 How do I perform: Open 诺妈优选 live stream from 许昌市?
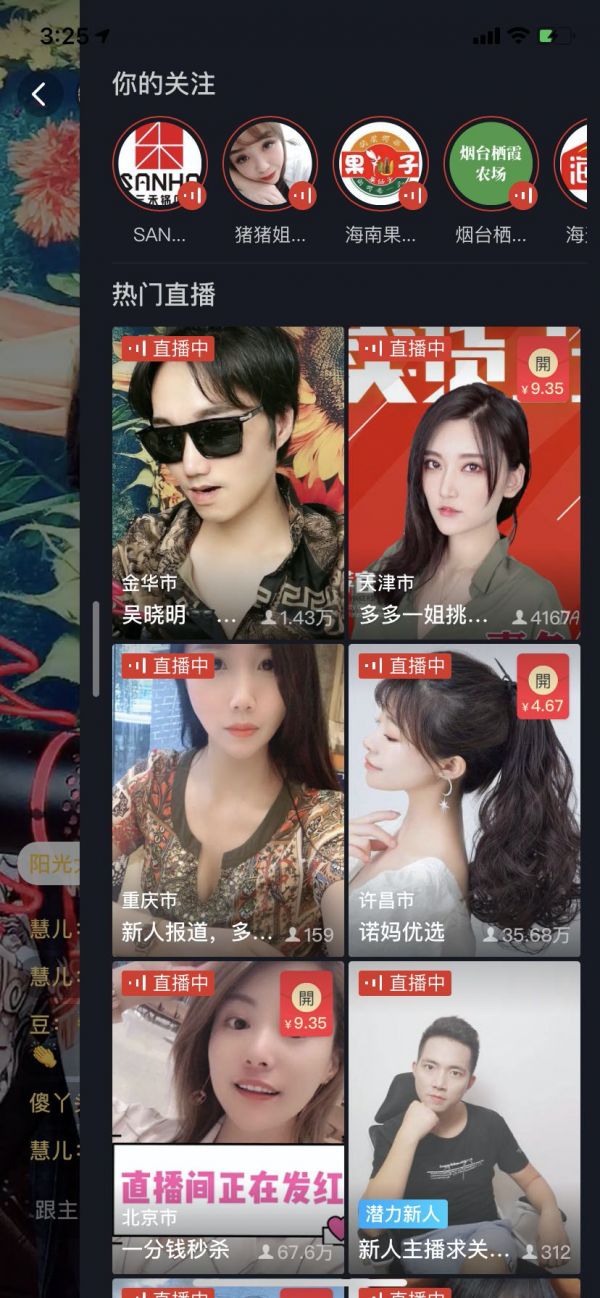click(464, 800)
